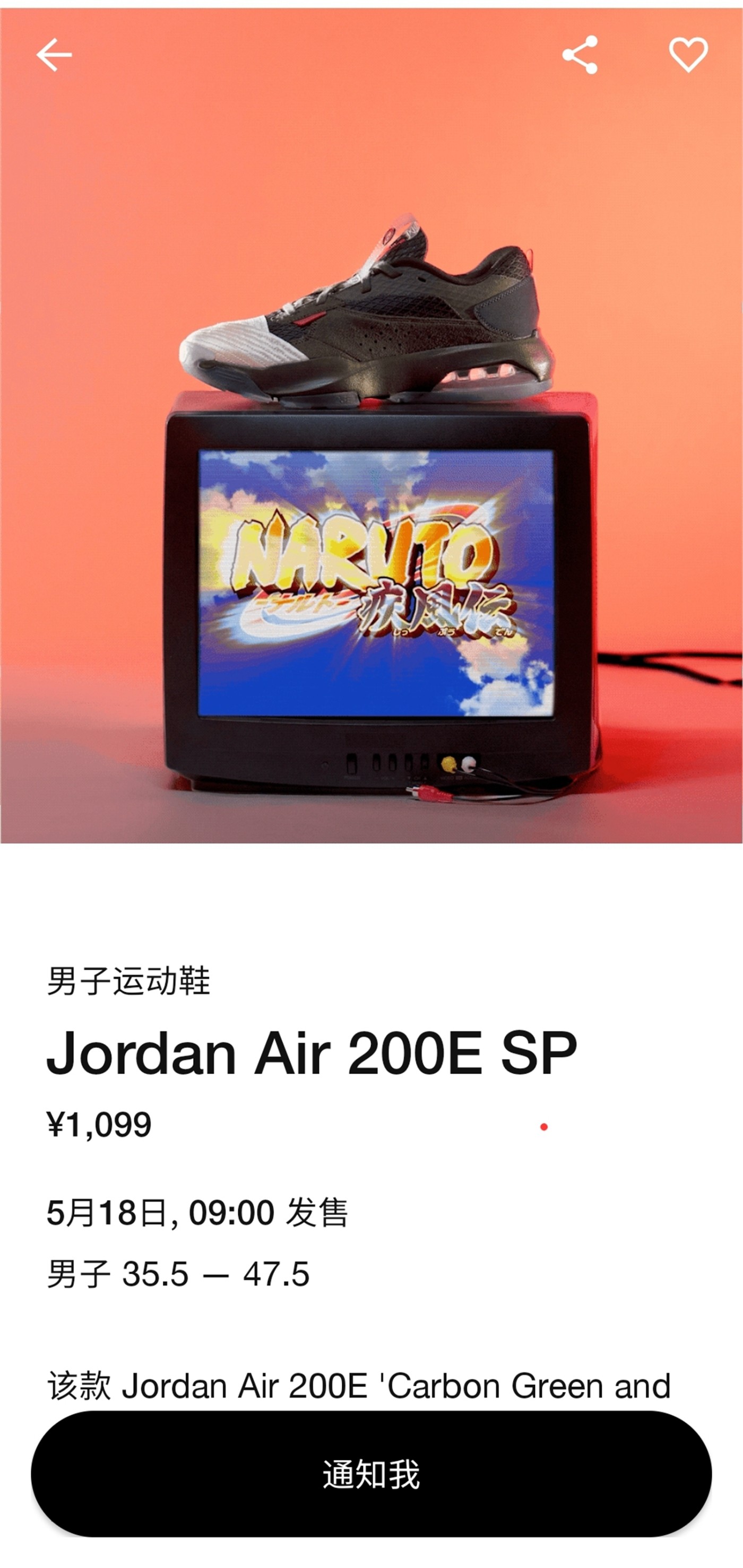The width and height of the screenshot is (743, 1568).
Task: Tap the 通知我 notify me button
Action: pos(371,1474)
